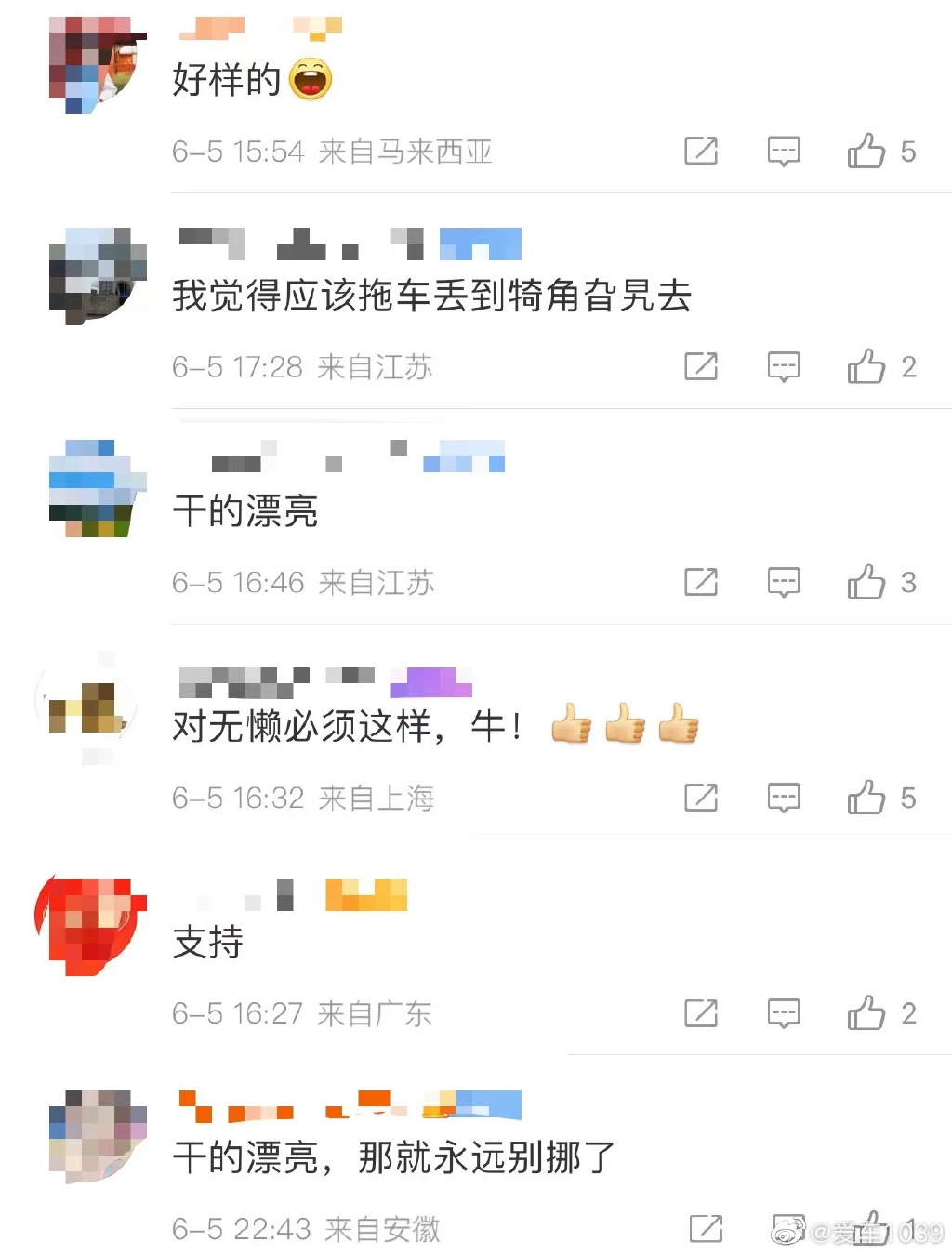This screenshot has height=1255, width=952.
Task: Reply to the 16:46 comment "干的漂亮"
Action: [x=784, y=582]
